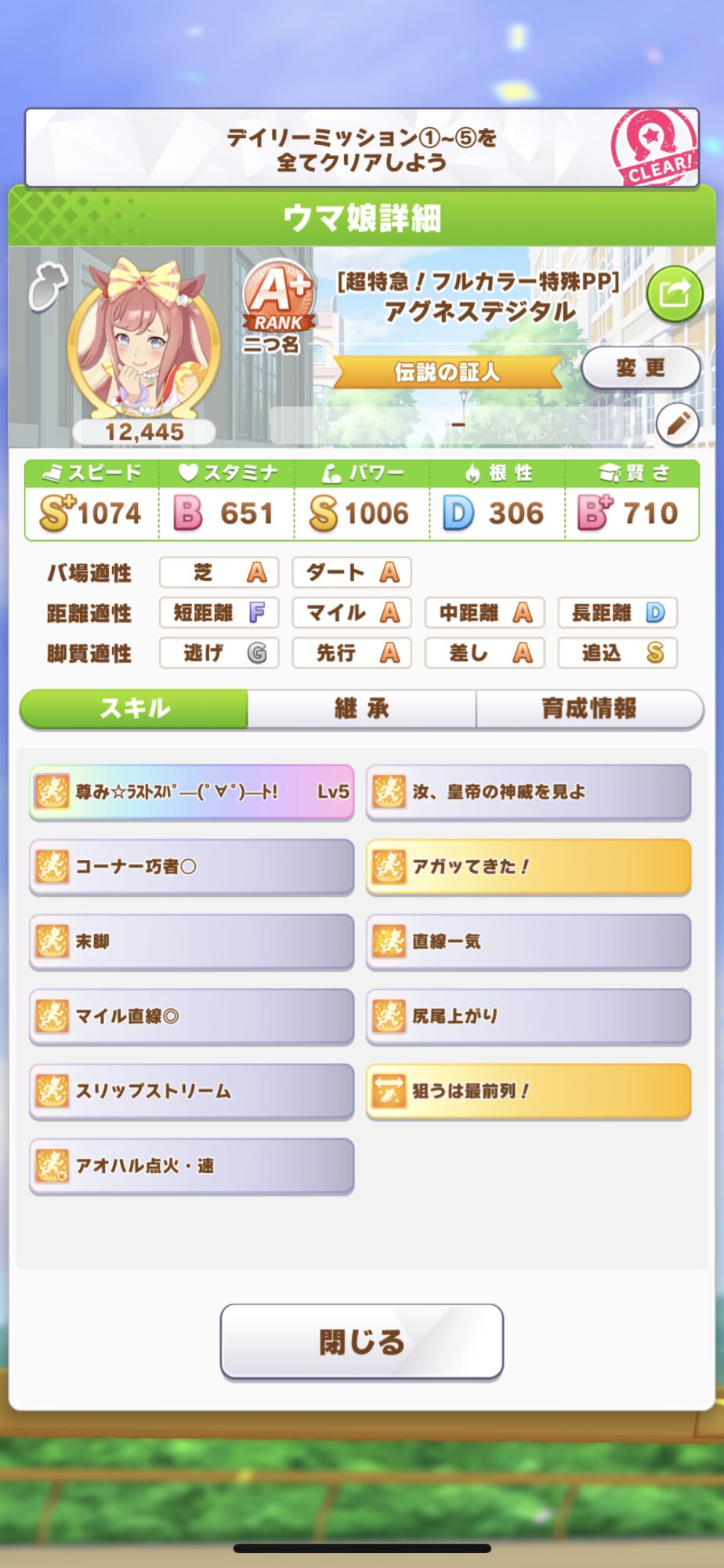Open the 育成情報 tab
Screen dimensions: 724x1568
[588, 709]
